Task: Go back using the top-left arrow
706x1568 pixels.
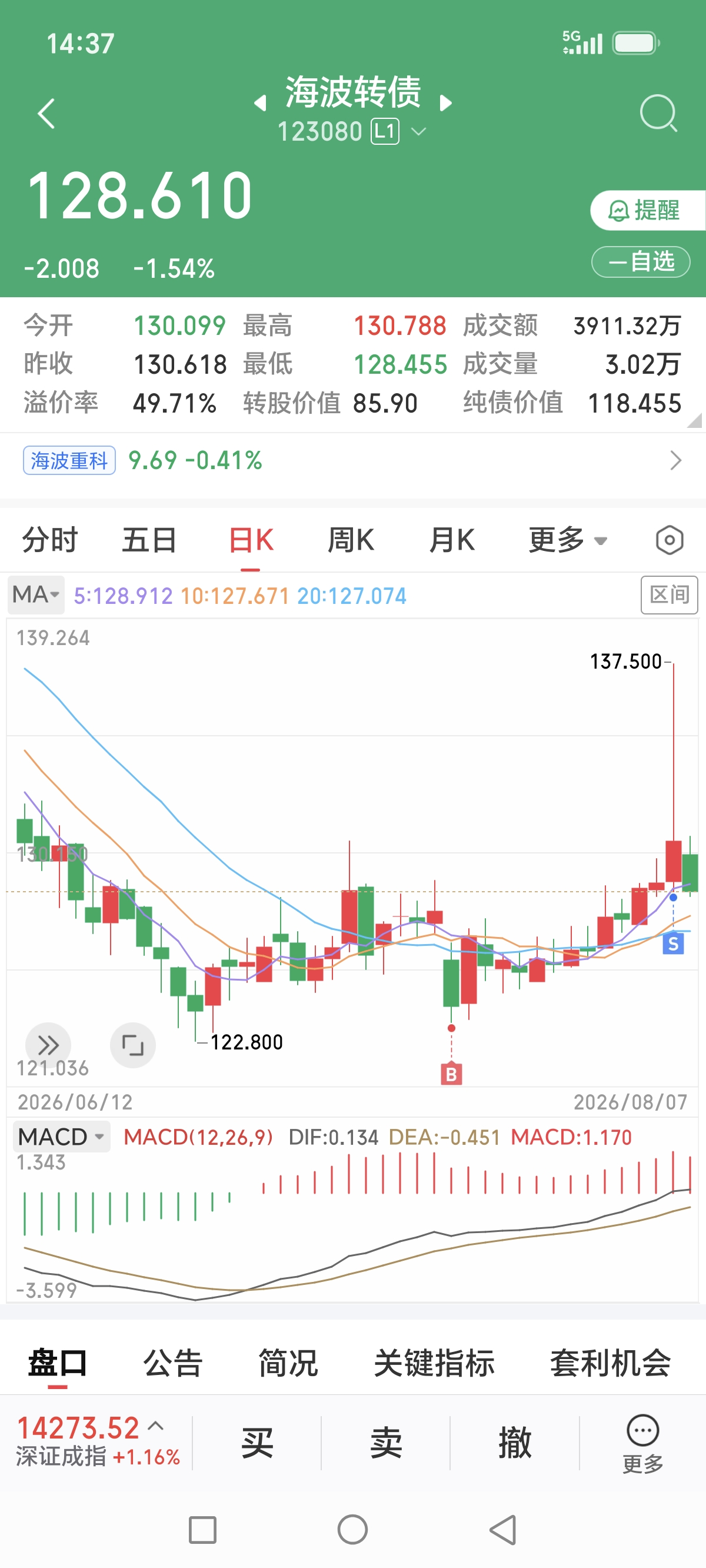Action: tap(46, 113)
